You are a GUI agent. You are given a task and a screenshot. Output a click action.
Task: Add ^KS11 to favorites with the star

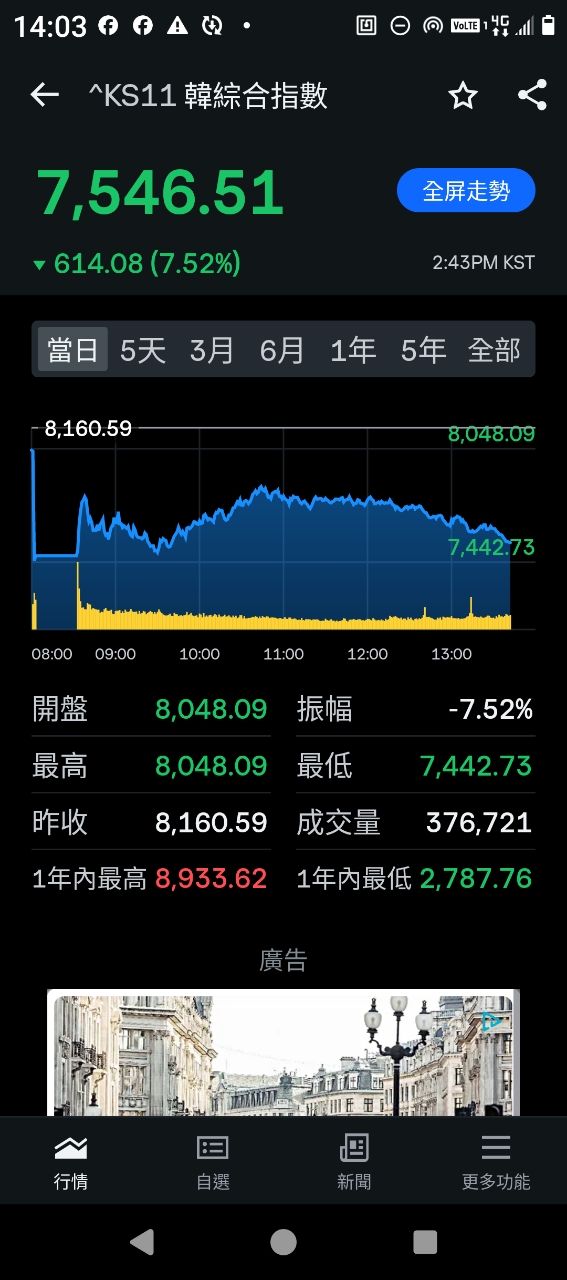tap(462, 96)
